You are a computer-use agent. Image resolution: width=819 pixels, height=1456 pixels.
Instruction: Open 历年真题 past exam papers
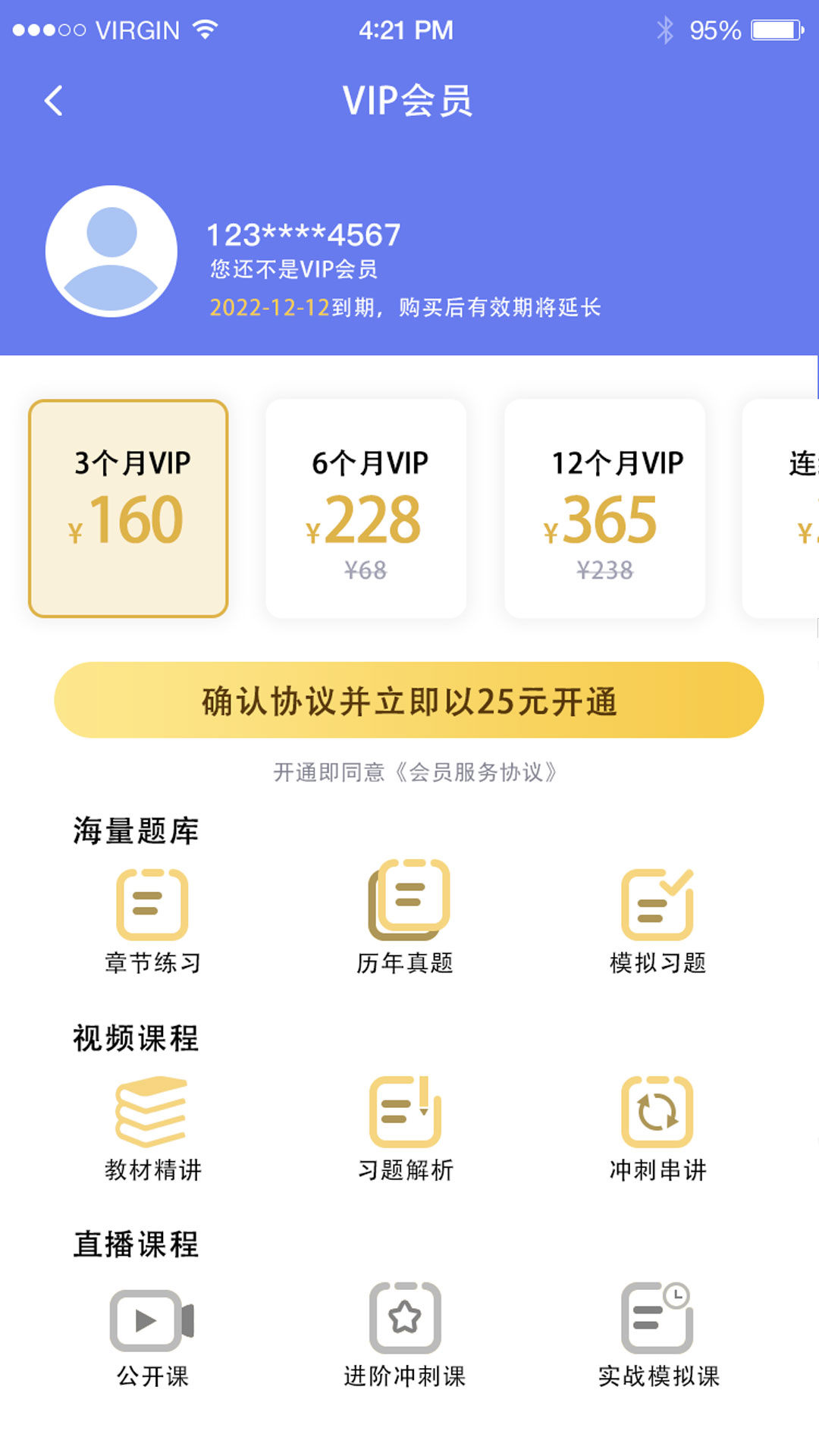click(x=406, y=918)
